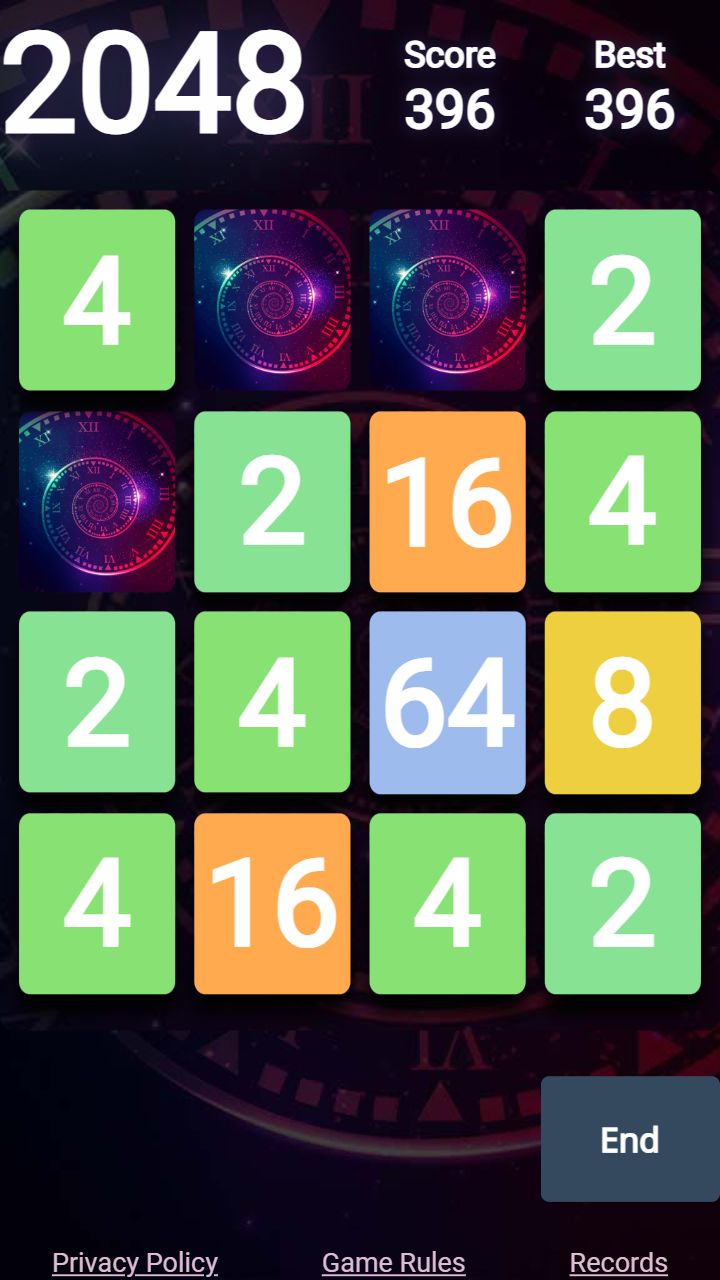Viewport: 720px width, 1280px height.
Task: Open the Privacy Policy link
Action: point(135,1263)
